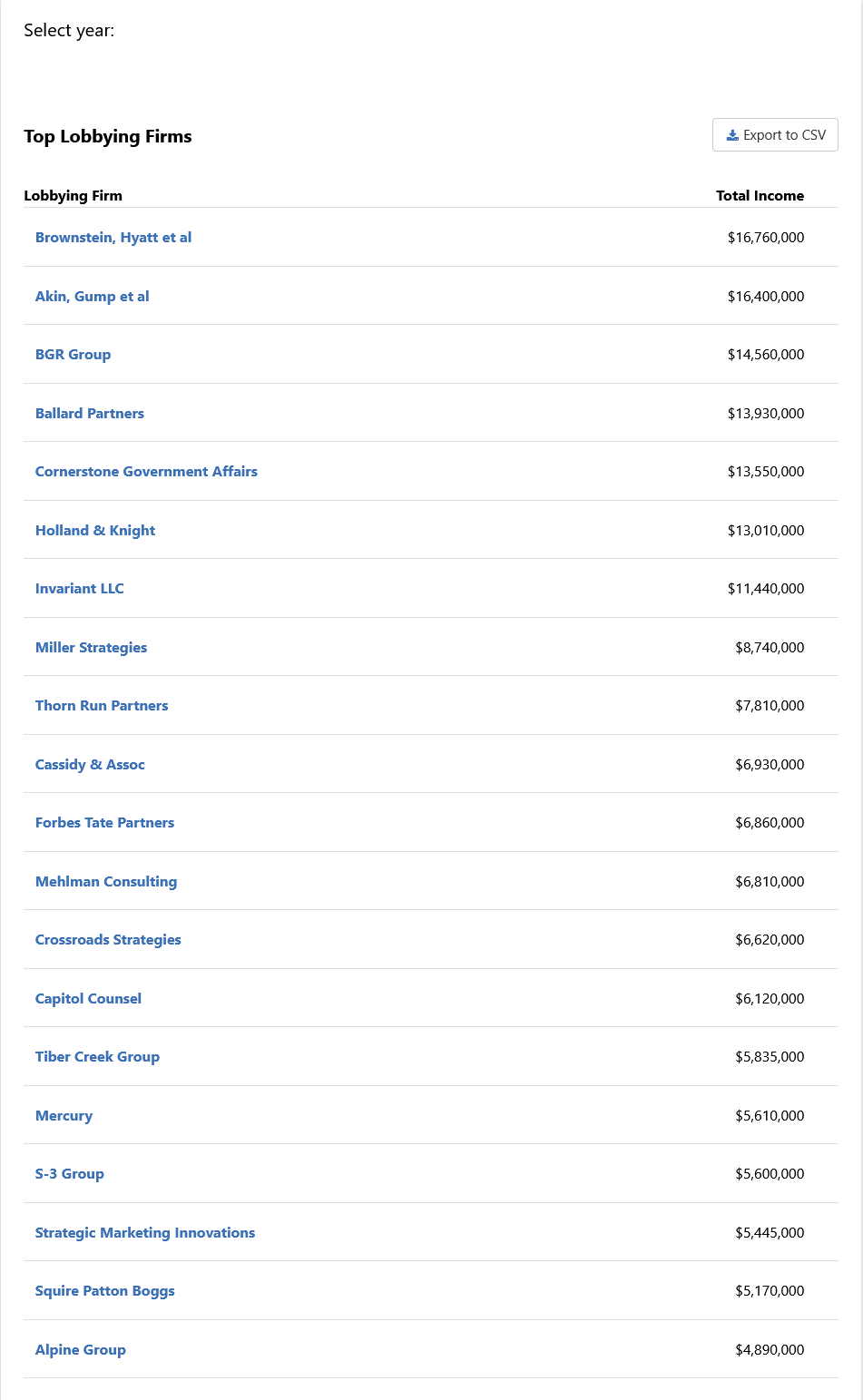Export the table to CSV
The width and height of the screenshot is (863, 1400).
[x=775, y=135]
